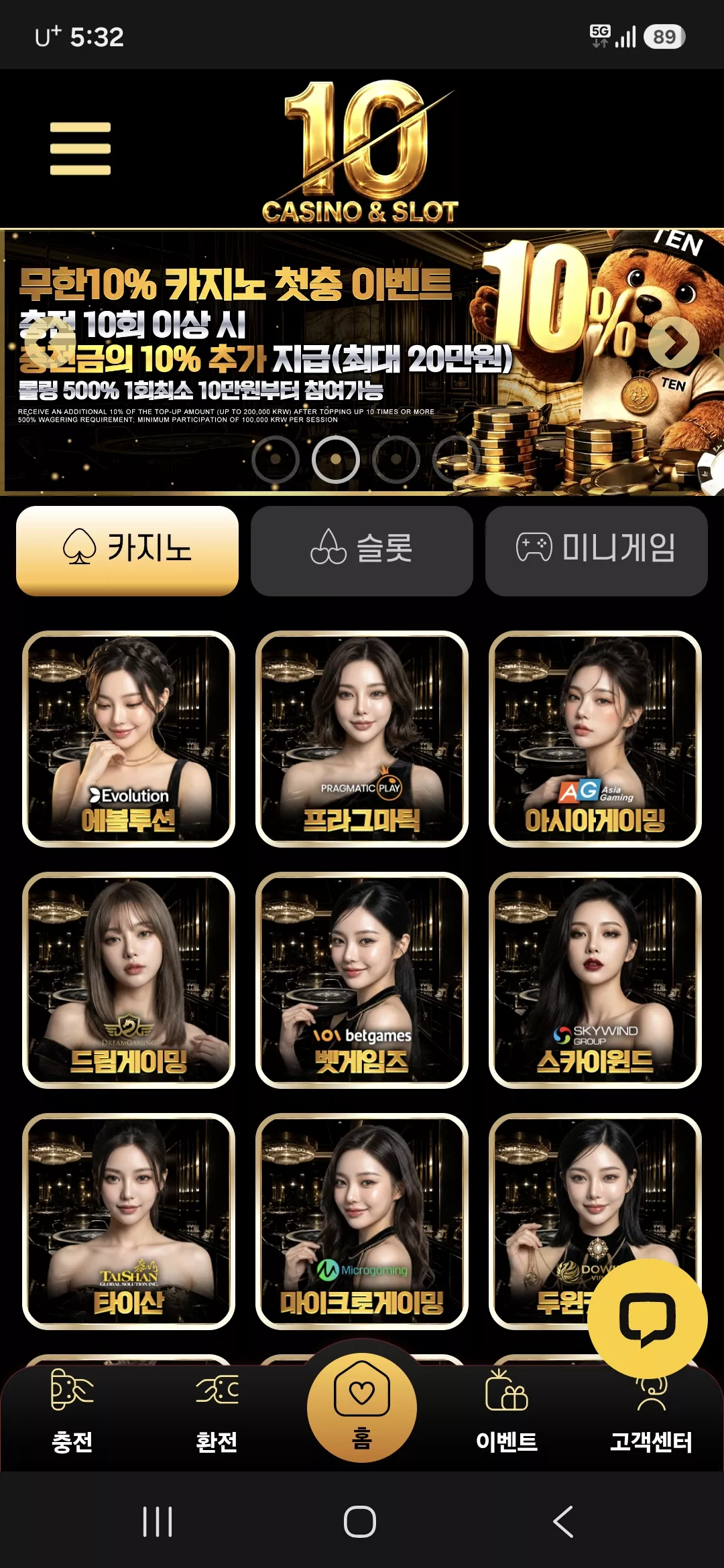
Task: Advance banner with the next arrow
Action: [x=674, y=342]
